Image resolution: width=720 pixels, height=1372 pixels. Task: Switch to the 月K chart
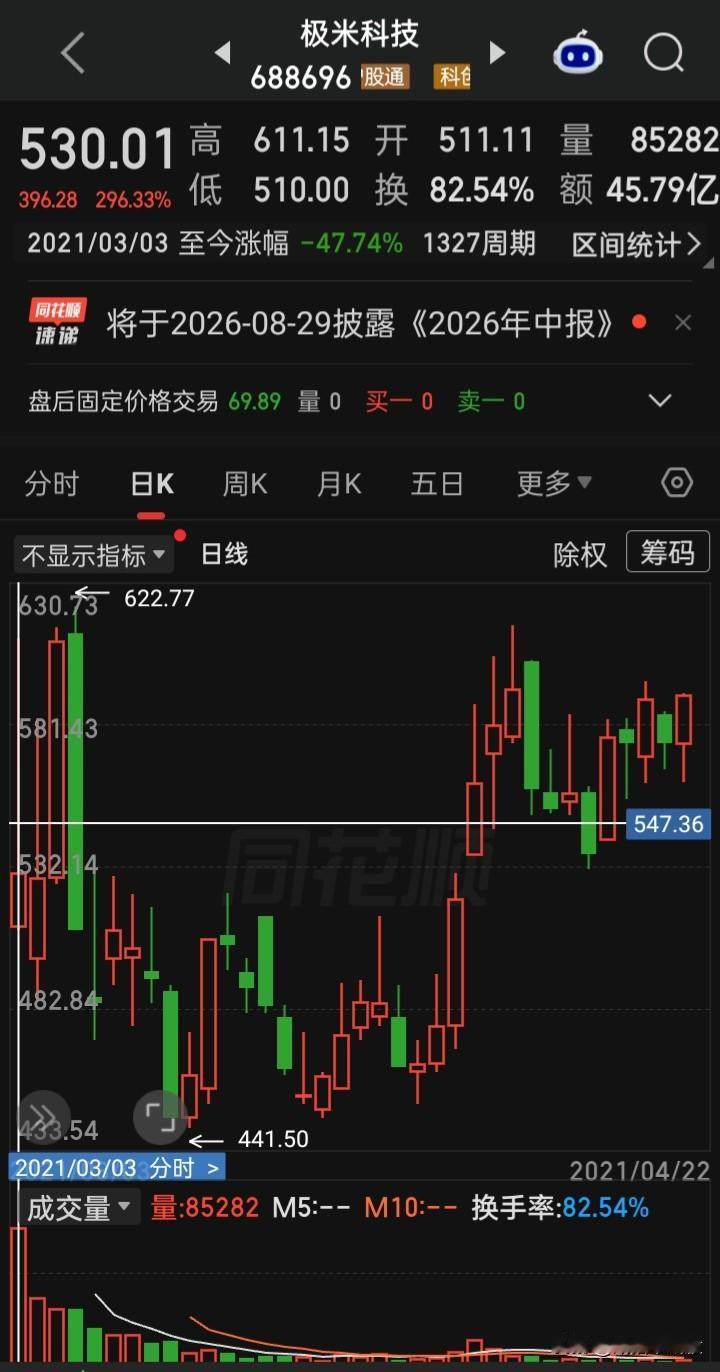coord(339,484)
